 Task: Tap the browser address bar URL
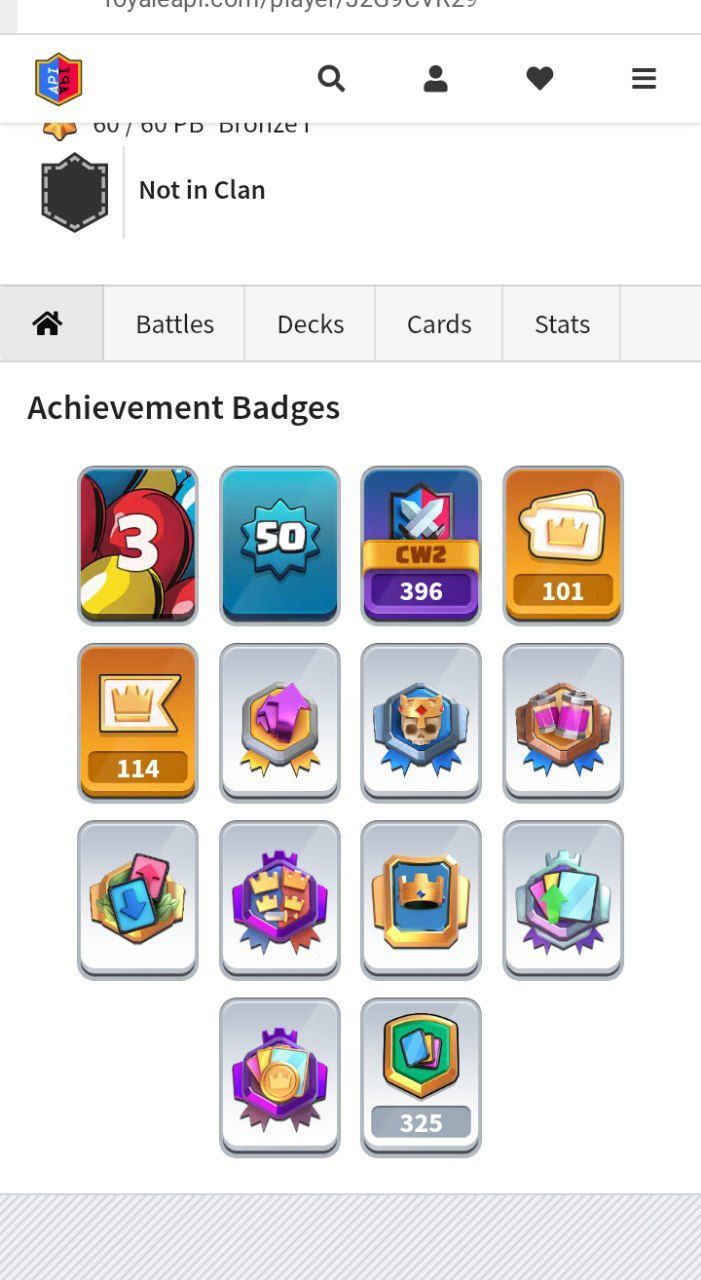[290, 4]
